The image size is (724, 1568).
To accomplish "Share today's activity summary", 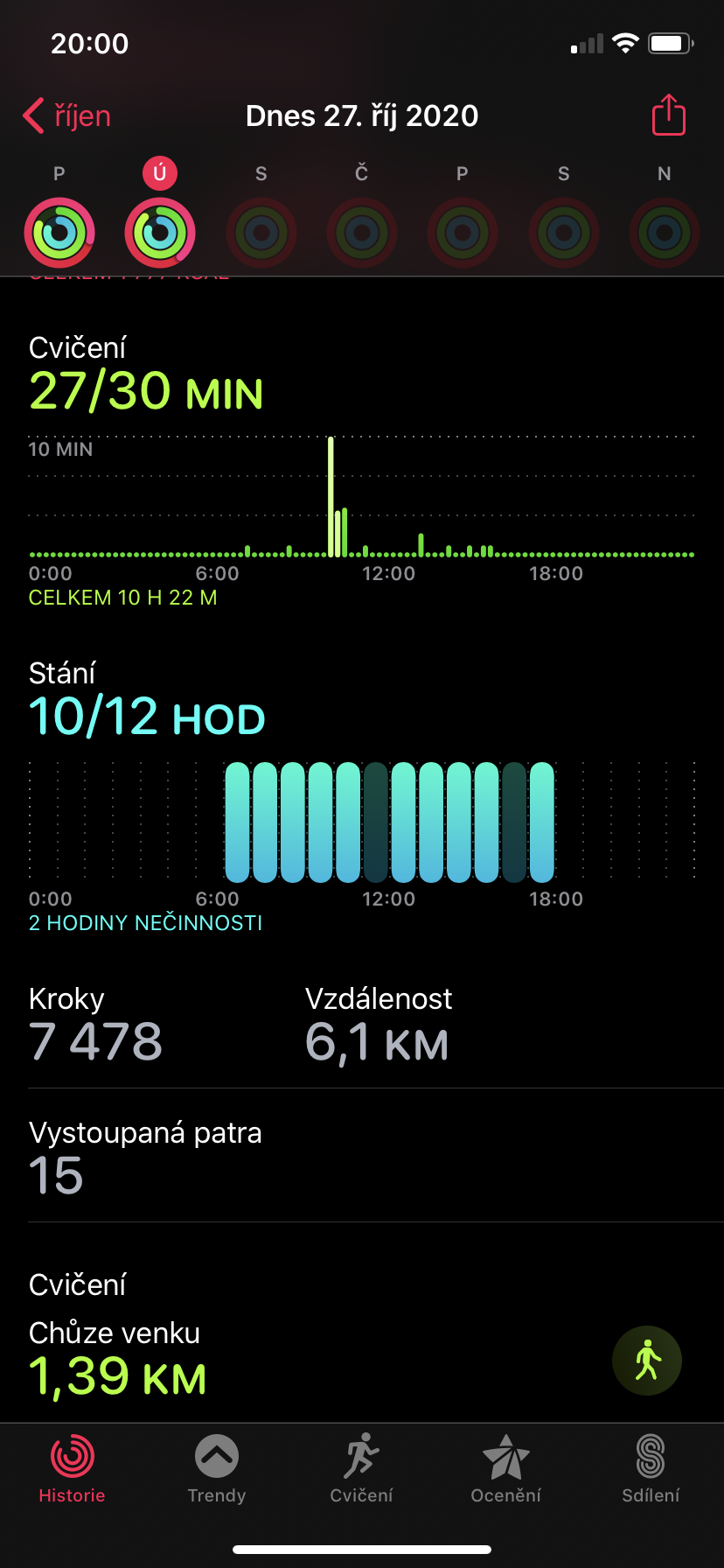I will coord(669,115).
